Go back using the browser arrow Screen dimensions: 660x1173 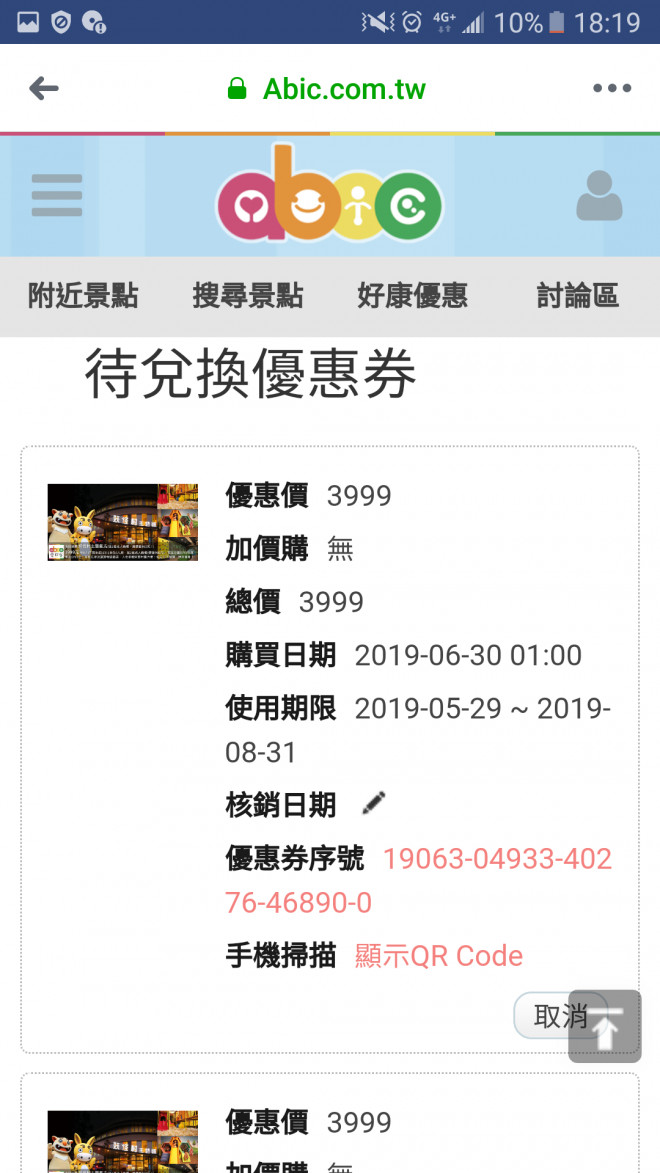[44, 89]
